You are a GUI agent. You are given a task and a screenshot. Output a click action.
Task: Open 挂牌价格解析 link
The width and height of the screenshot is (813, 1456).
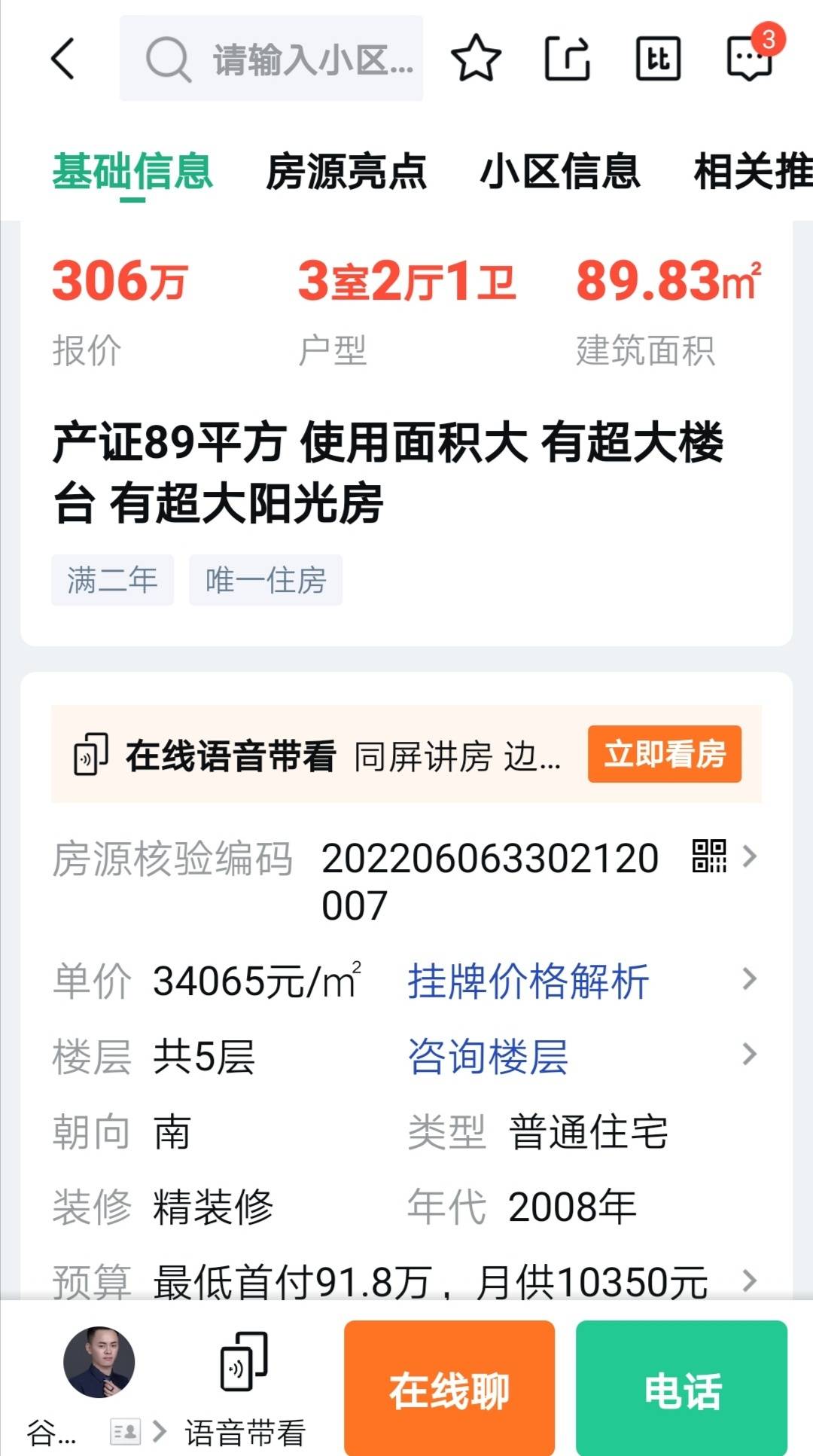pos(528,981)
